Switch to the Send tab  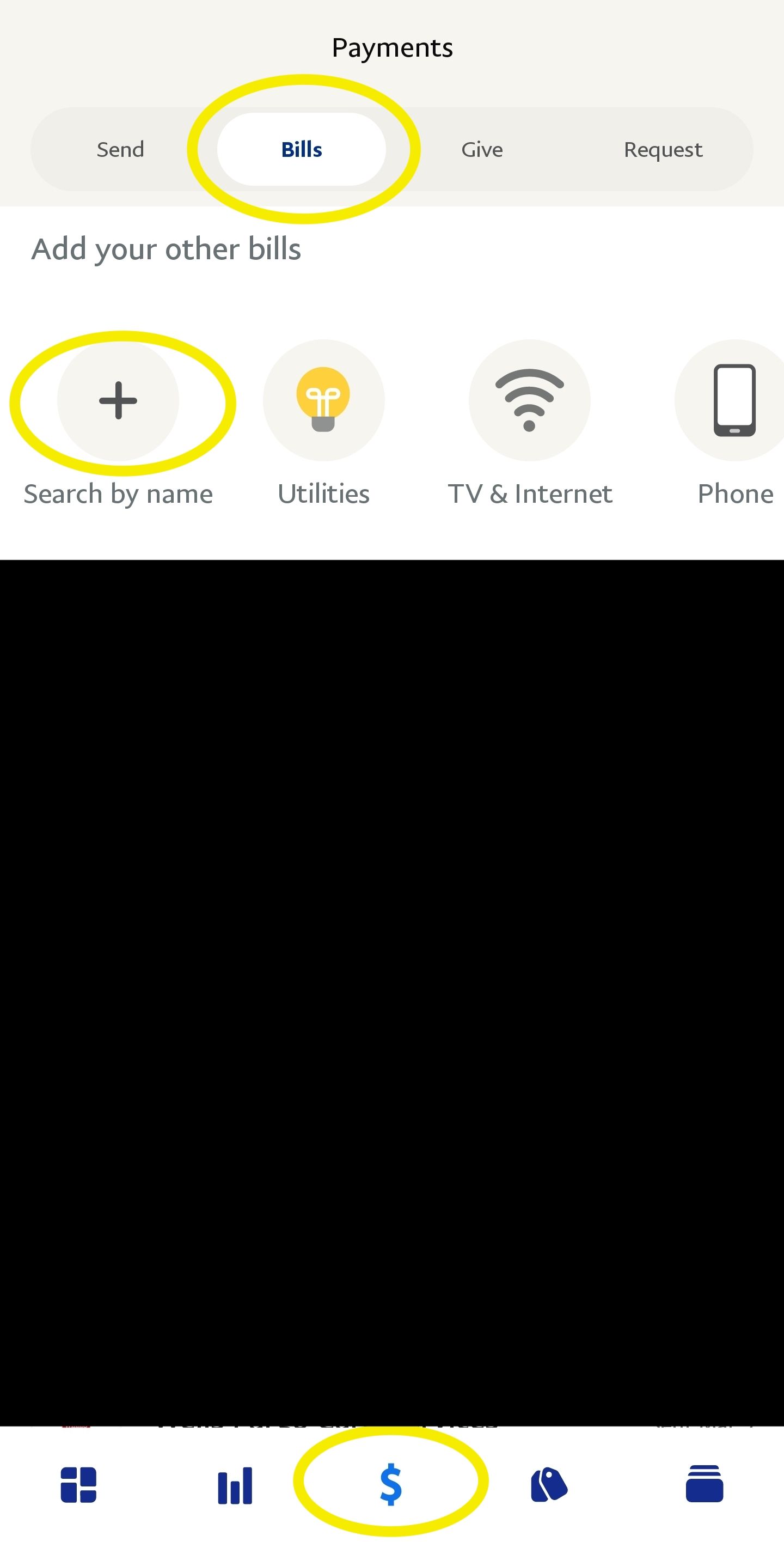click(x=120, y=149)
